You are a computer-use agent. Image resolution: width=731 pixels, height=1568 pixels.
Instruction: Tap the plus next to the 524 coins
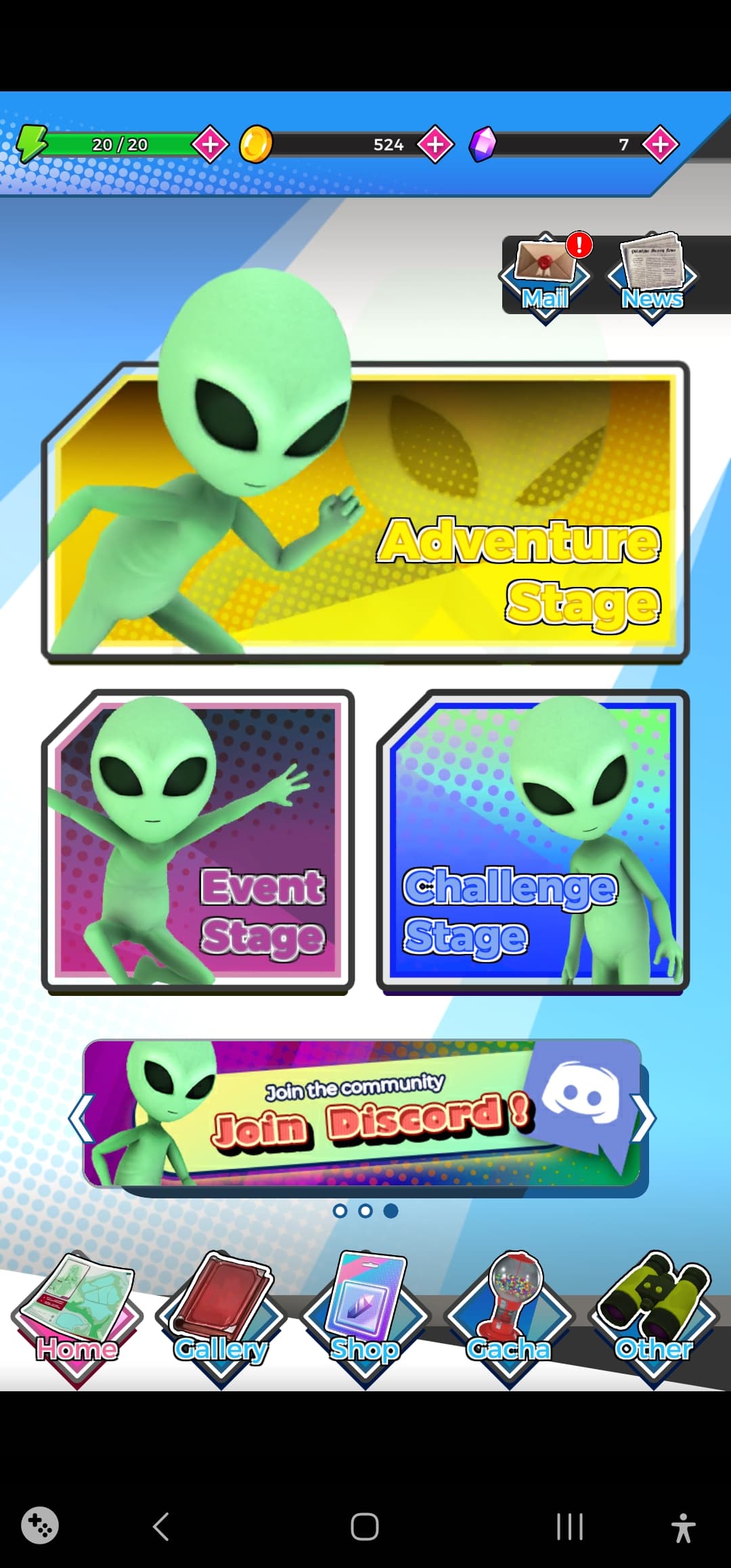click(x=435, y=144)
